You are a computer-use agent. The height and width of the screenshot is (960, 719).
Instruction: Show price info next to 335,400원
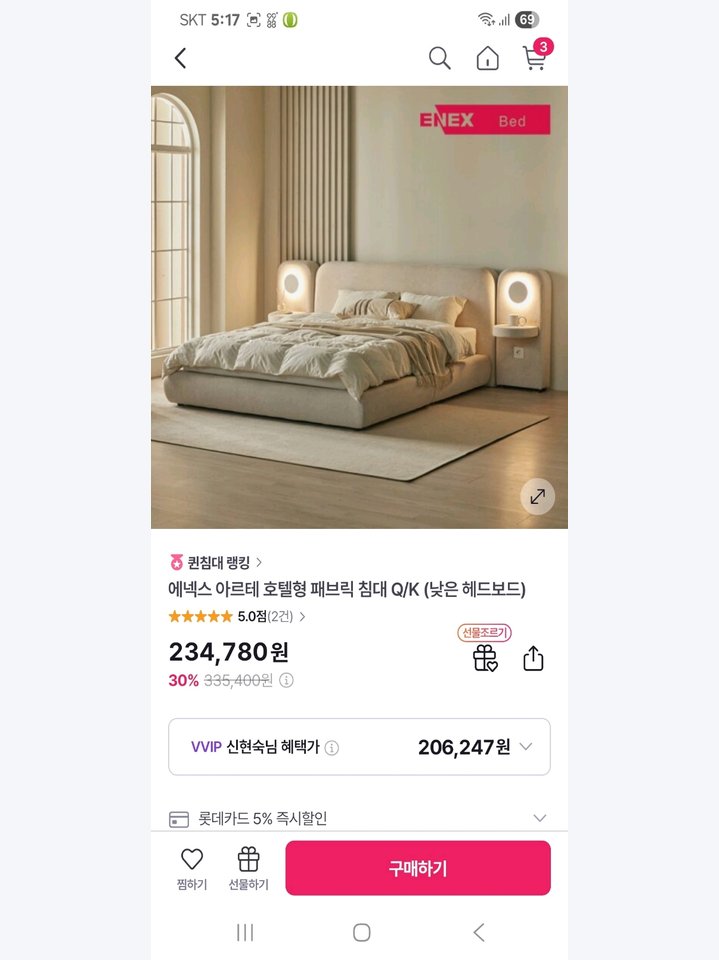(x=286, y=681)
